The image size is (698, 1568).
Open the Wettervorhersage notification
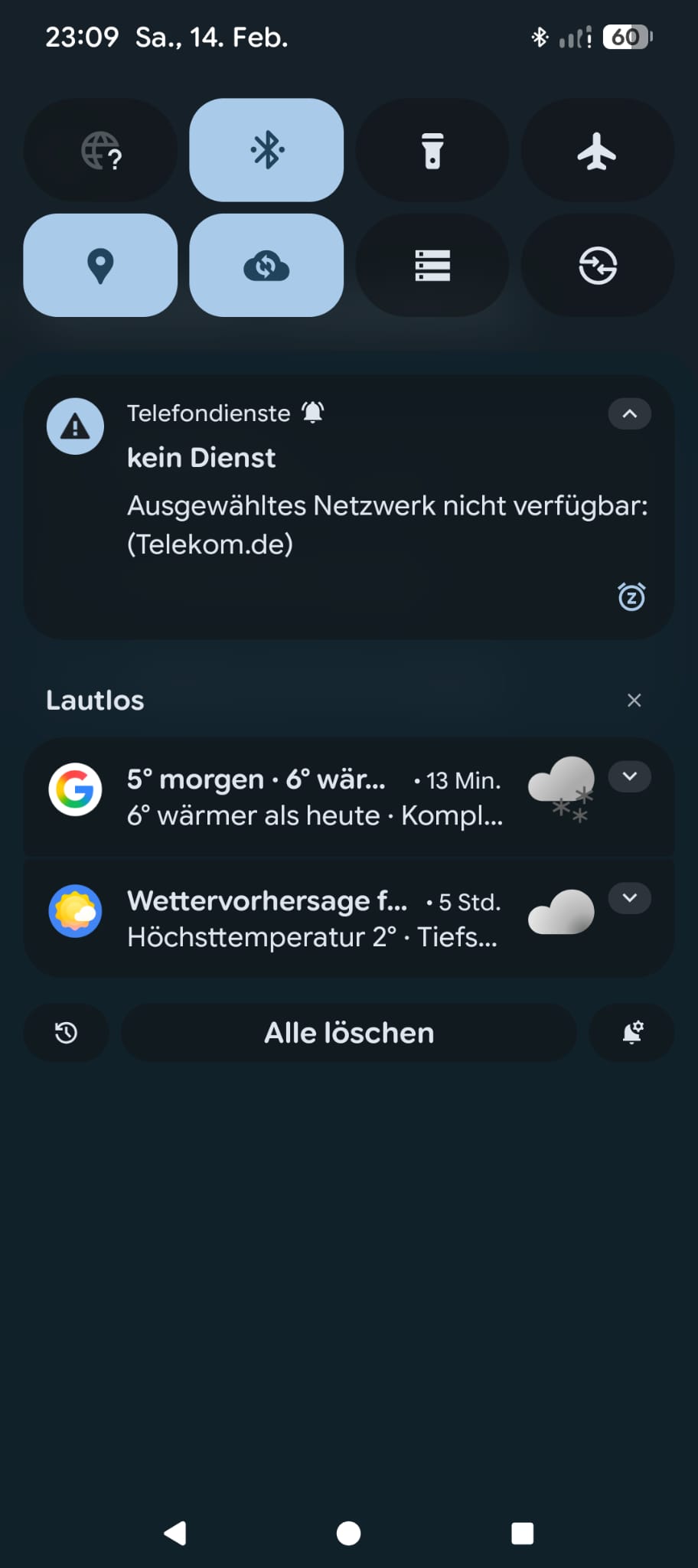pyautogui.click(x=314, y=918)
